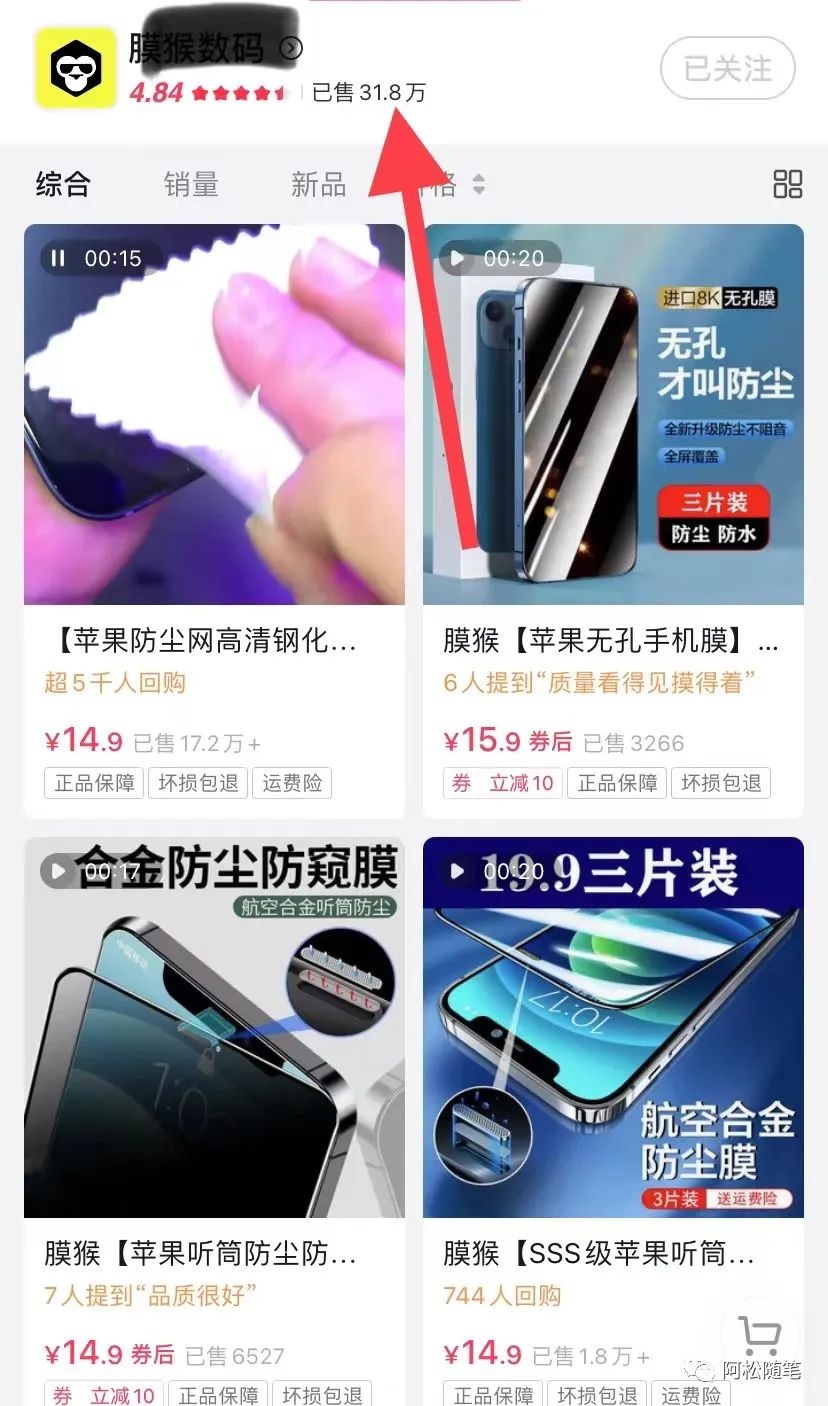Screen dimensions: 828x1406
Task: Show 新品 products
Action: 318,184
